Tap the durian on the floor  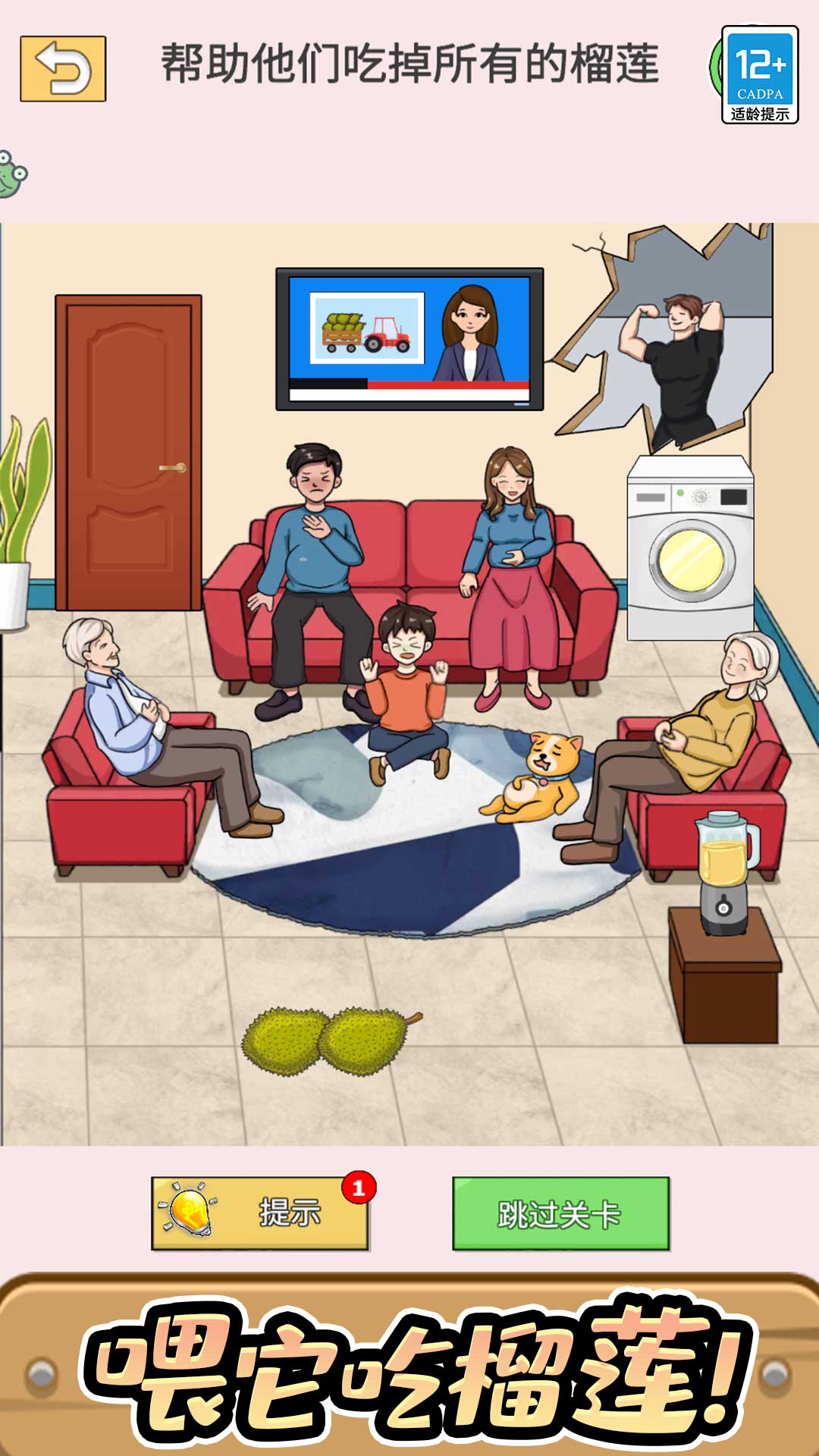pyautogui.click(x=328, y=1040)
